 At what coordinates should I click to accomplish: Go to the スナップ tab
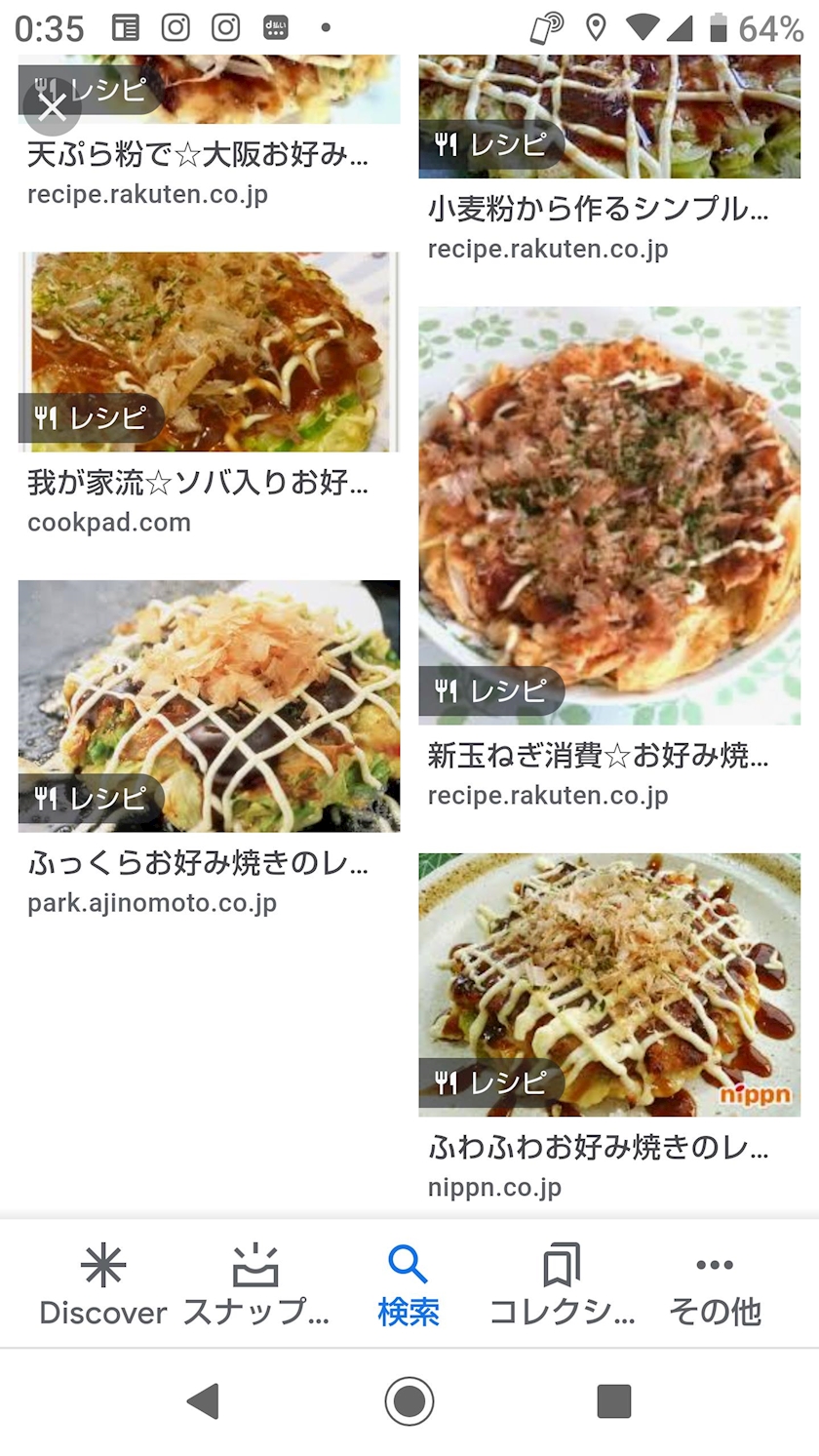[x=255, y=1285]
